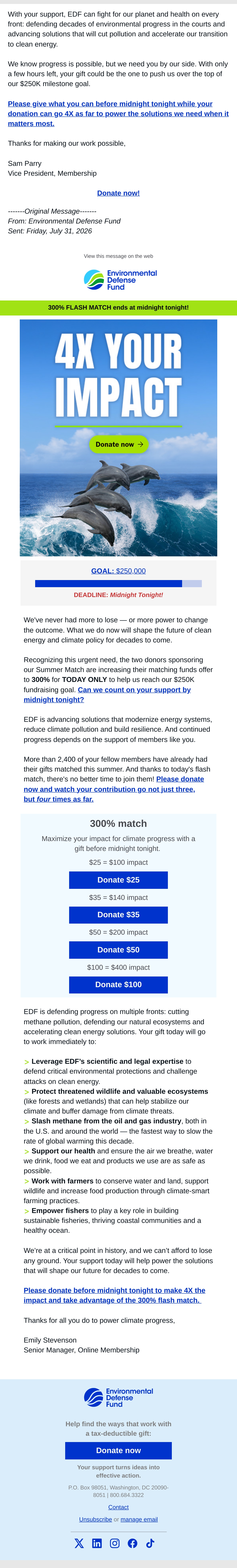Screen dimensions: 237x1568
Task: Pick the Donate $50 button
Action: pyautogui.click(x=118, y=950)
